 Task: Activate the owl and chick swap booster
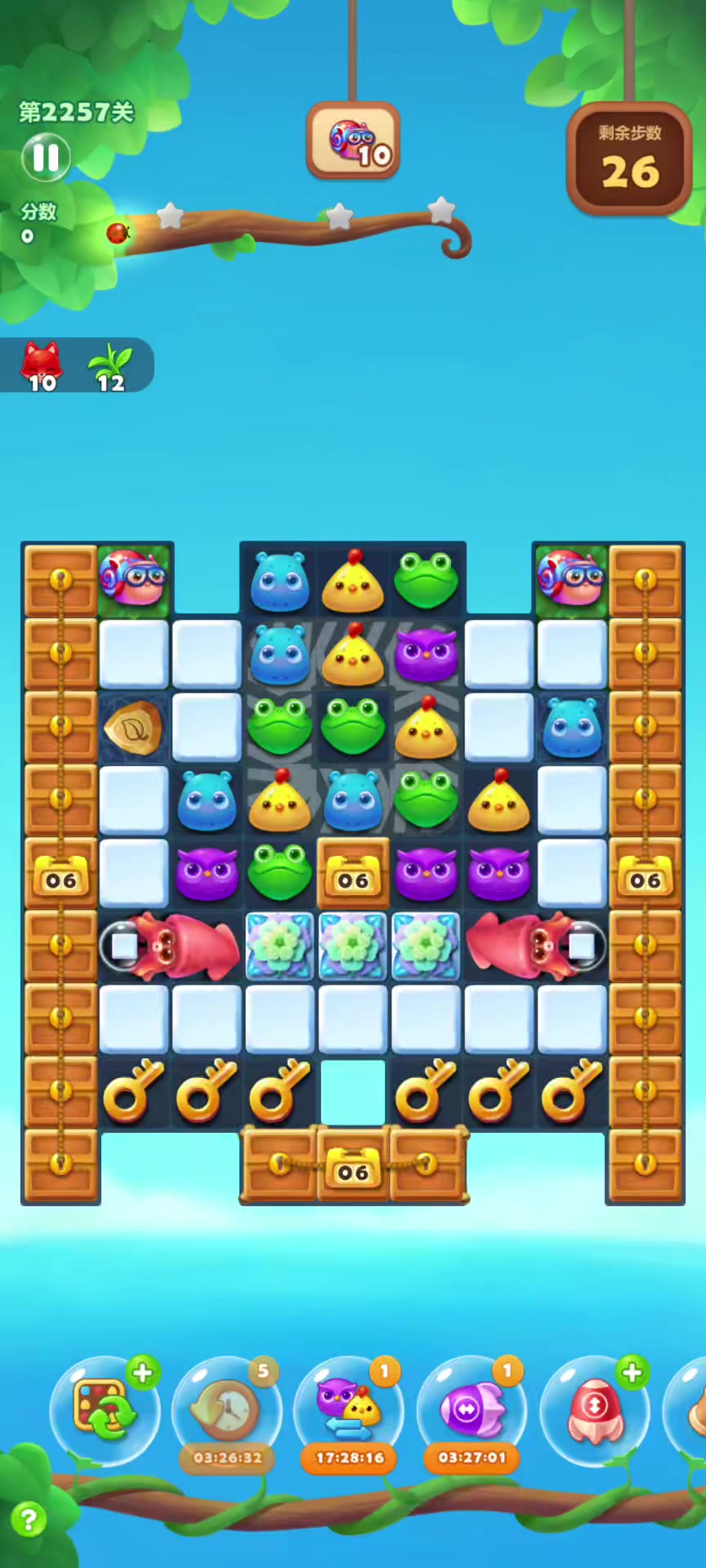[x=349, y=1410]
